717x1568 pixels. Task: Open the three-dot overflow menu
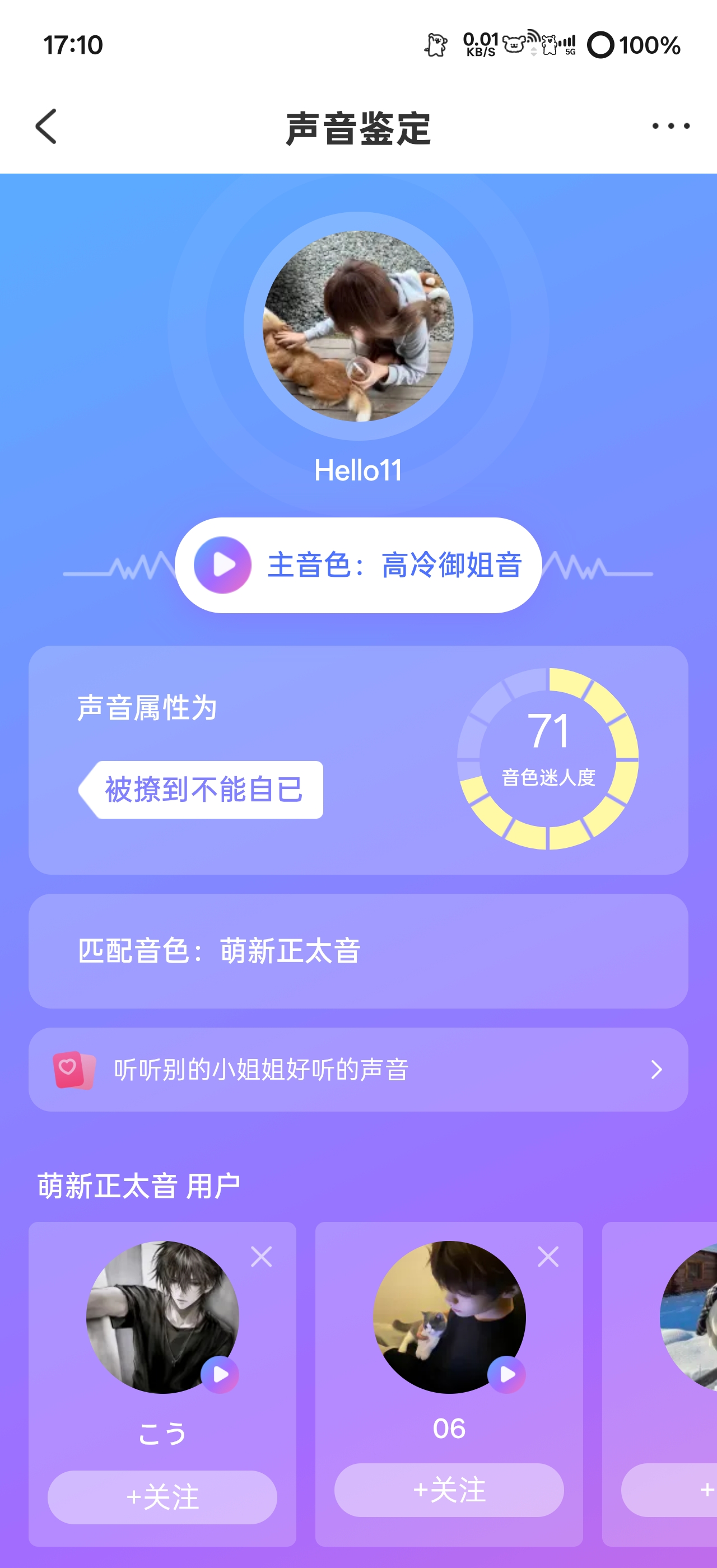[x=670, y=126]
